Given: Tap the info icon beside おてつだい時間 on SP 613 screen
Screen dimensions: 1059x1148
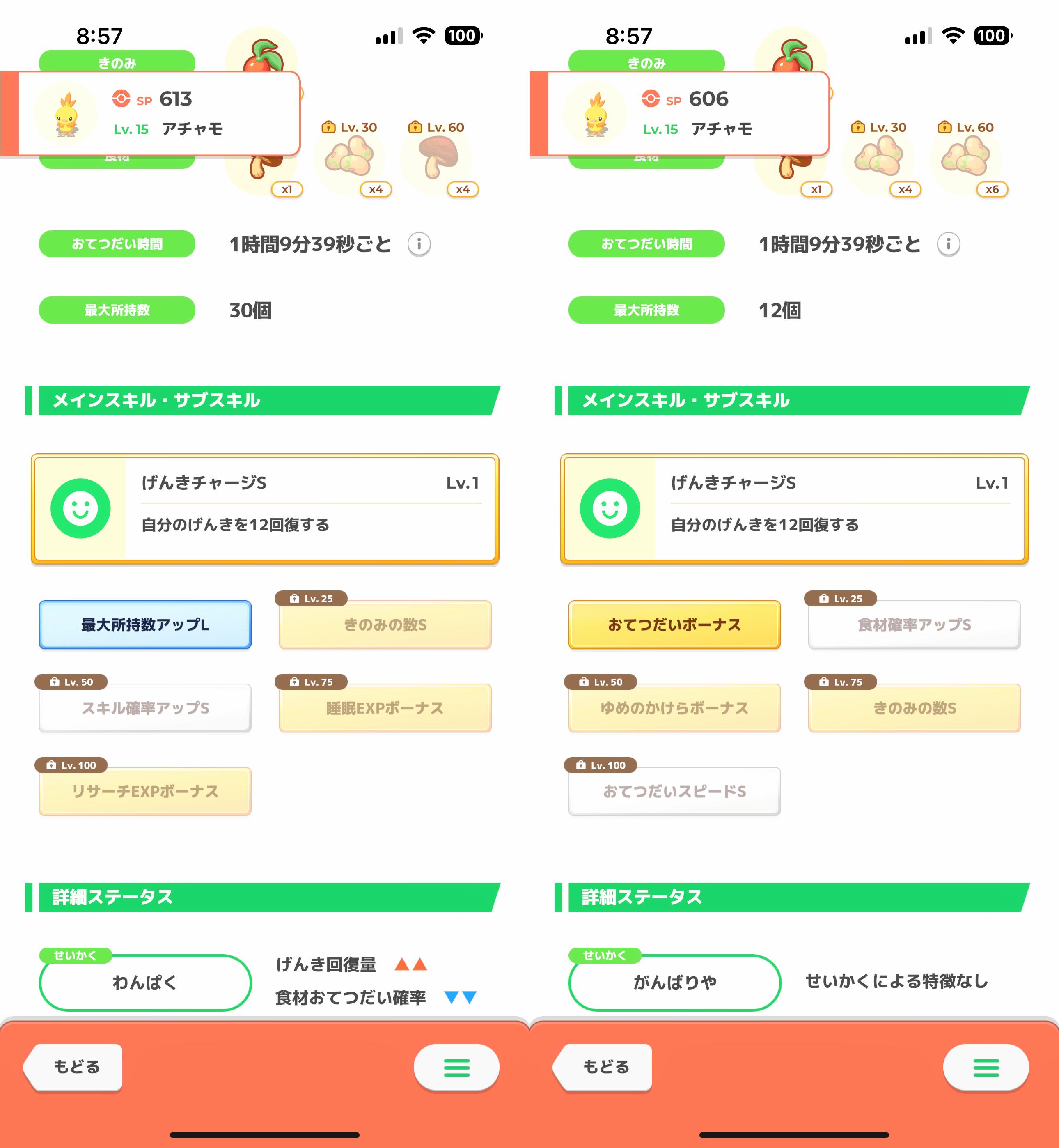Looking at the screenshot, I should click(x=419, y=244).
